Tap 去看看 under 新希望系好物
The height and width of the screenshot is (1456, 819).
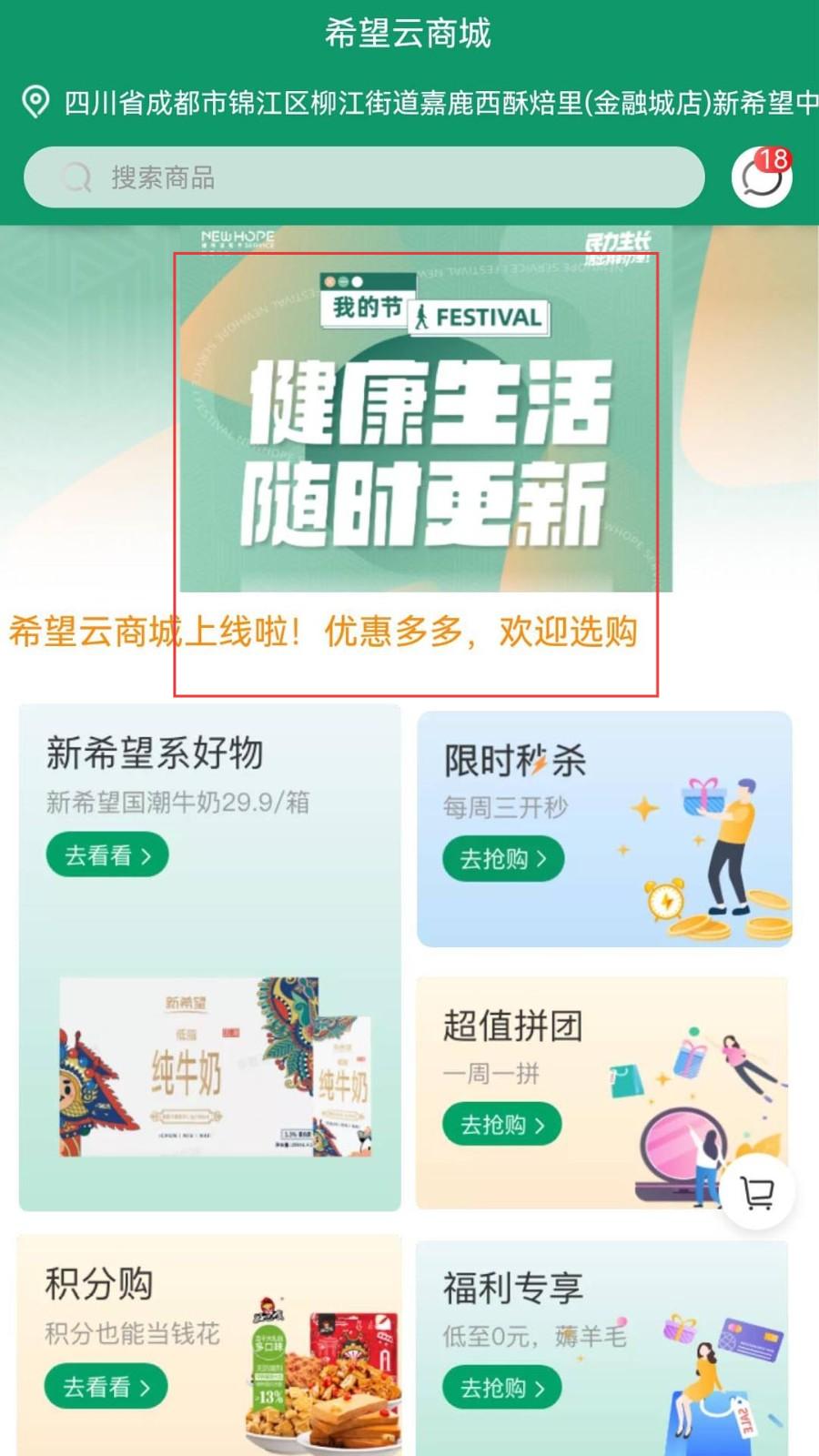(107, 855)
